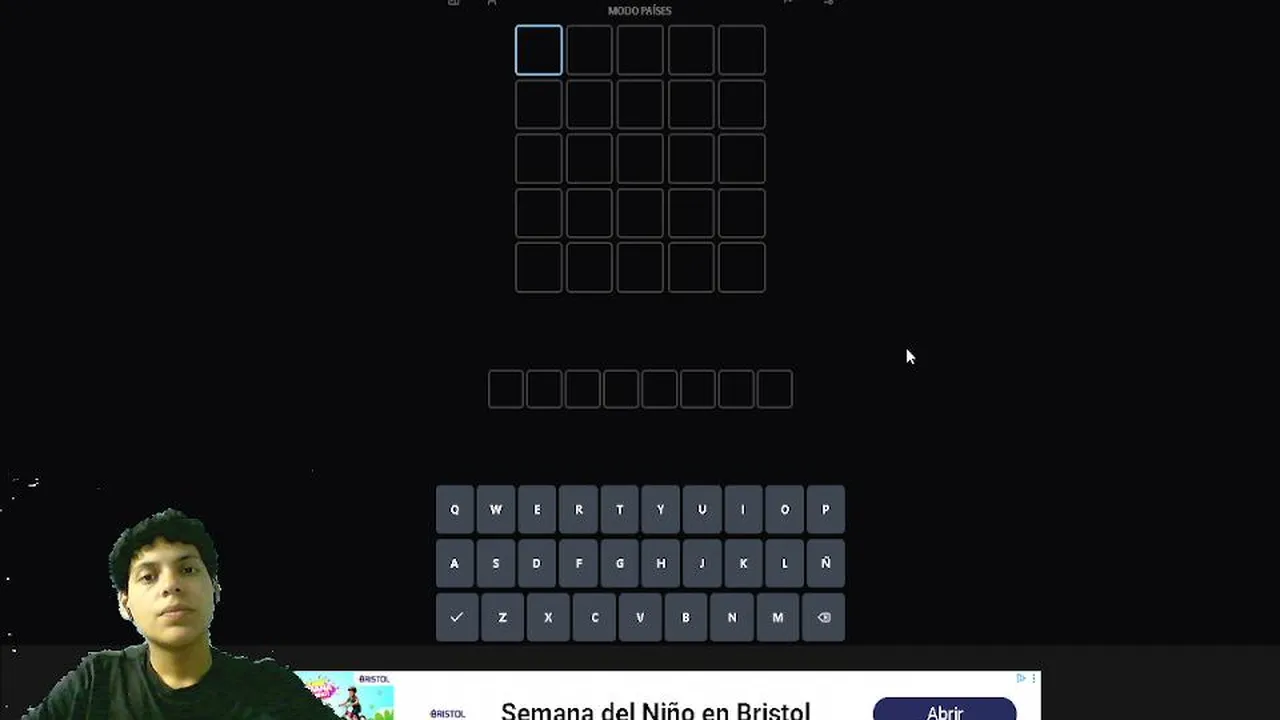Delete a letter with the backspace key

point(824,618)
